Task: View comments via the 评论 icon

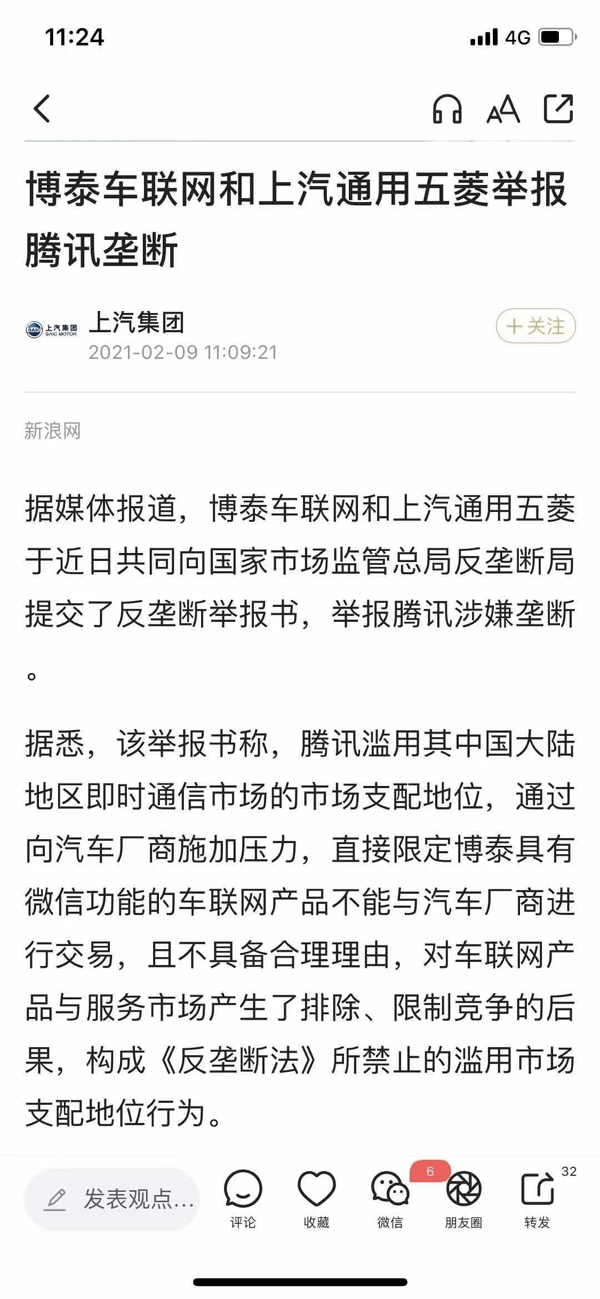Action: (243, 1198)
